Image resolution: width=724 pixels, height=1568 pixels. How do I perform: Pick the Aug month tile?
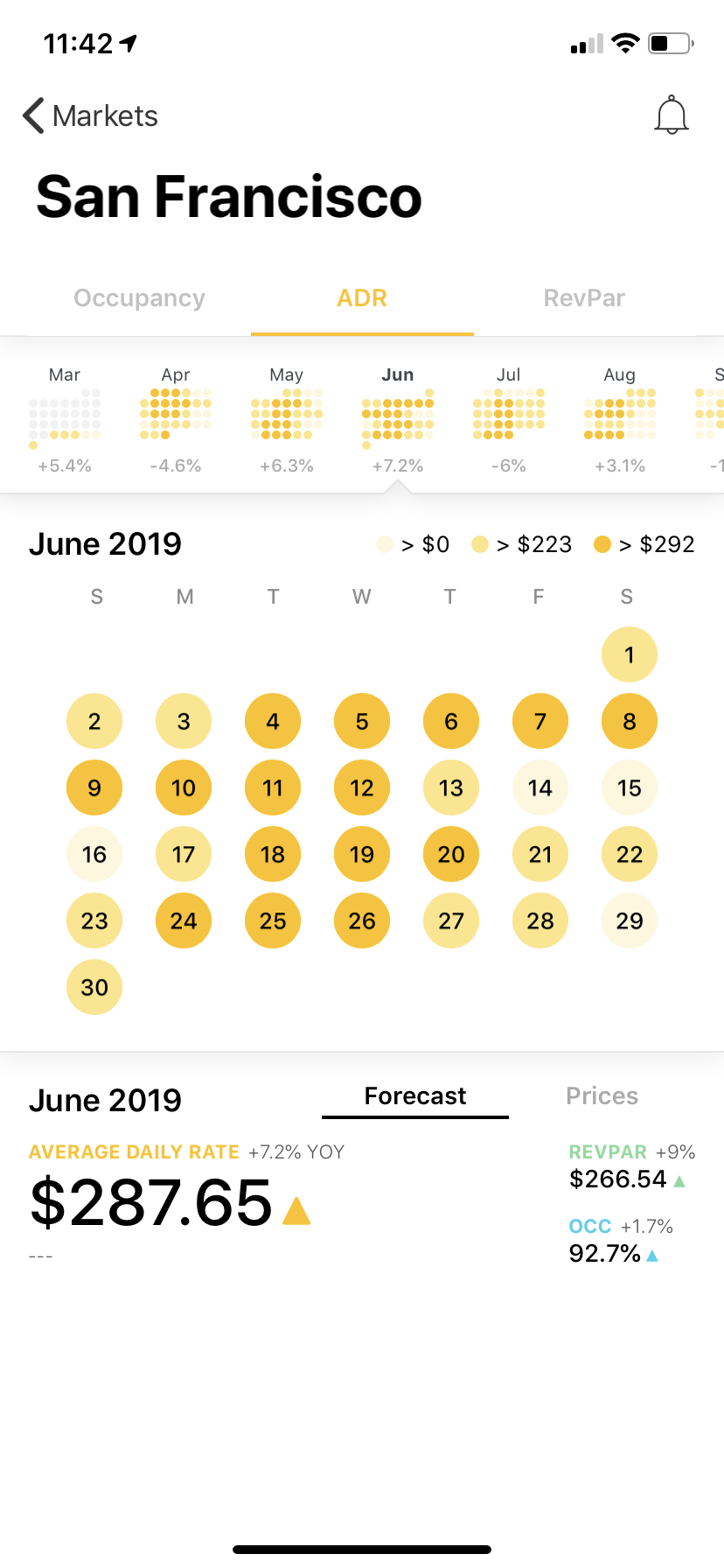click(620, 418)
